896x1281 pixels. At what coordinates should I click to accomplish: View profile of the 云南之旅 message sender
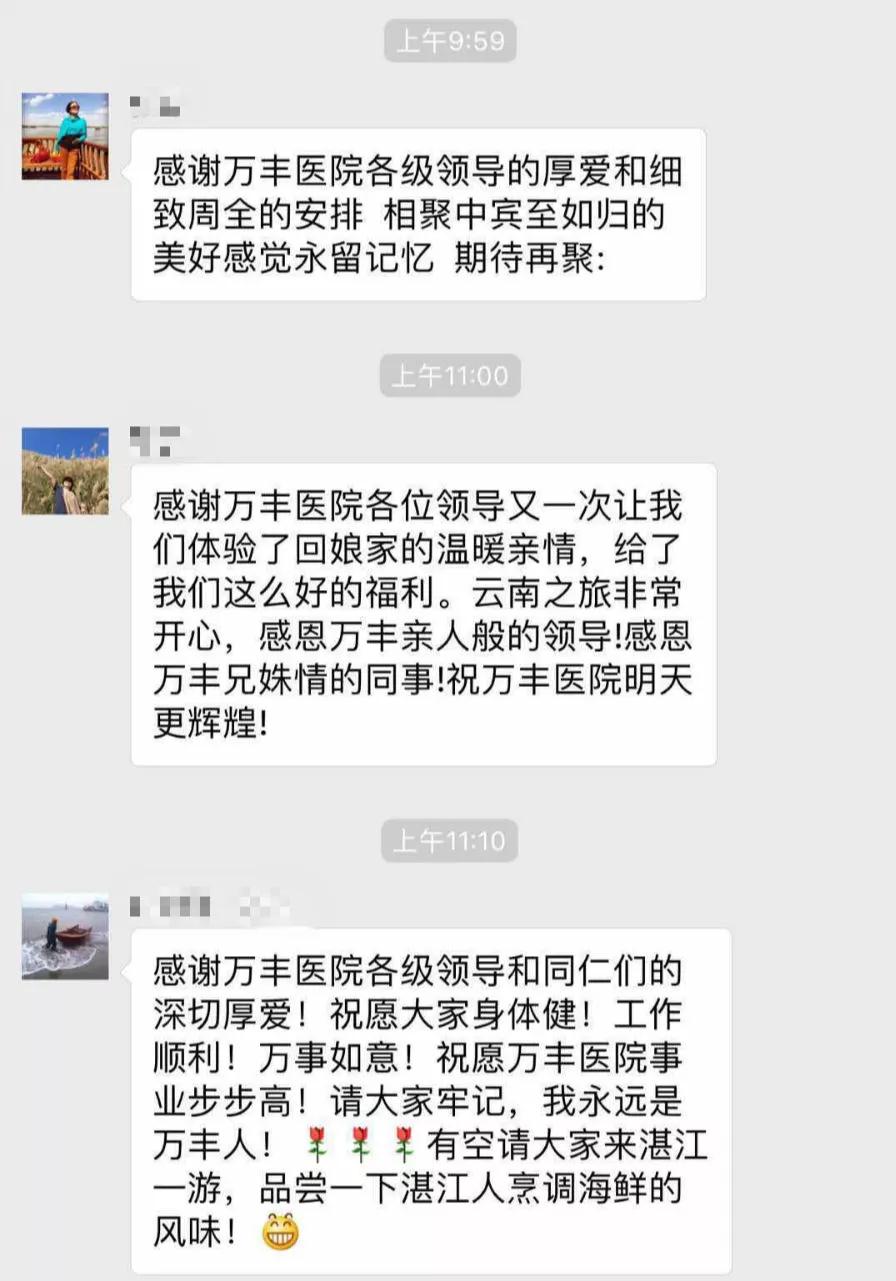pyautogui.click(x=65, y=471)
